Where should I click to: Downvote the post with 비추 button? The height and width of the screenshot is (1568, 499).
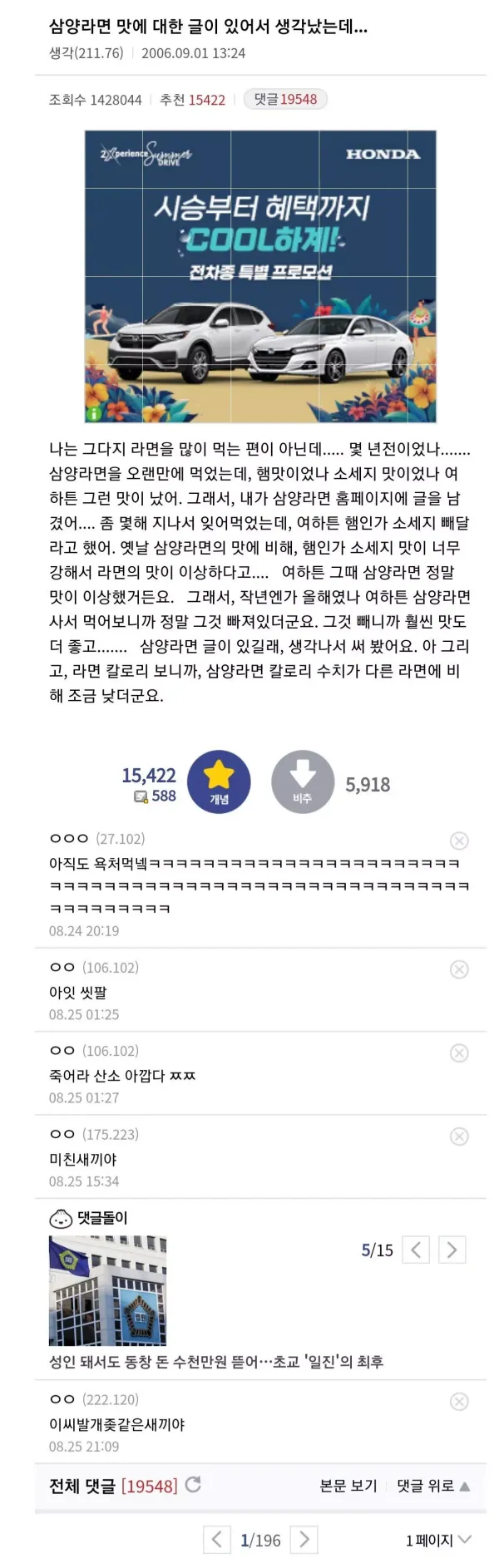(303, 782)
